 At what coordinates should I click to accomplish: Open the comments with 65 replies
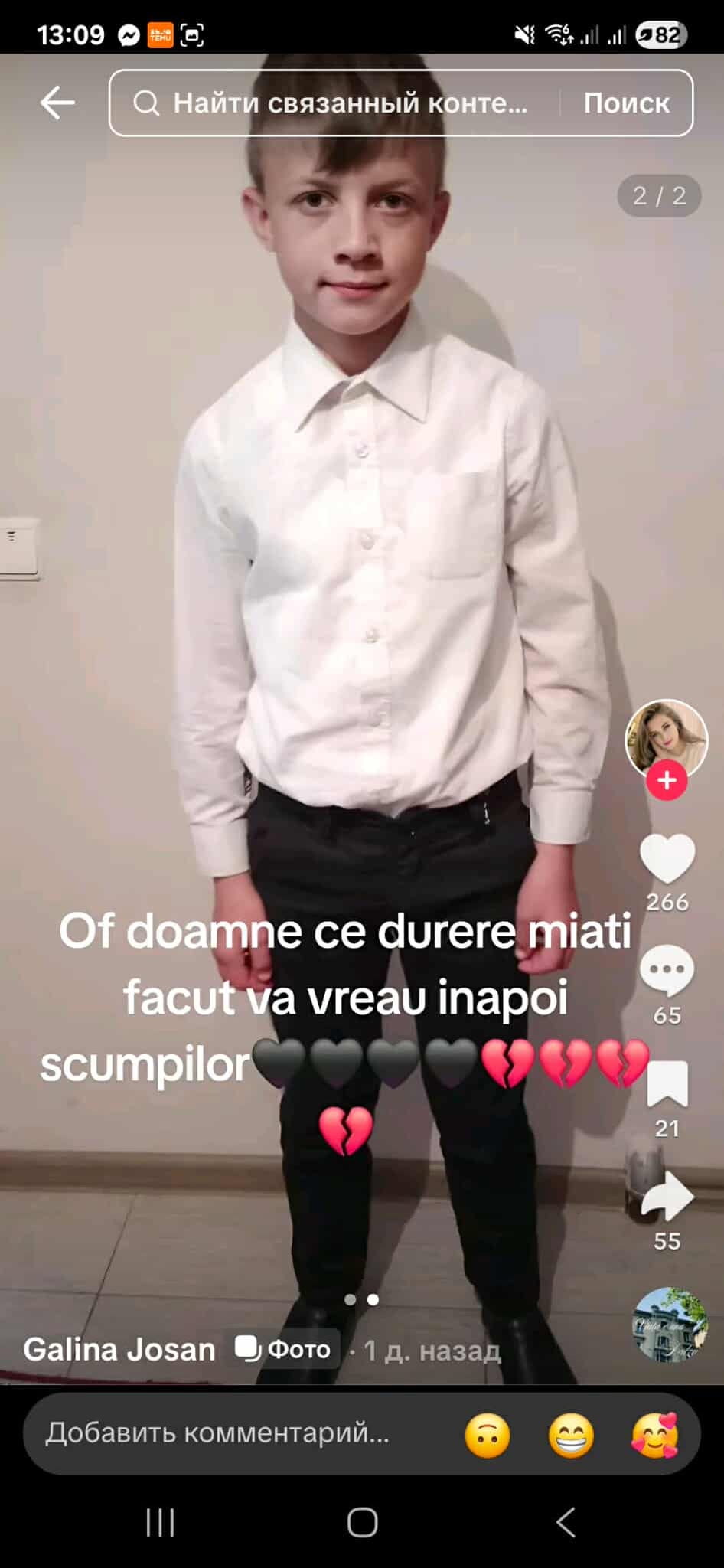click(667, 970)
